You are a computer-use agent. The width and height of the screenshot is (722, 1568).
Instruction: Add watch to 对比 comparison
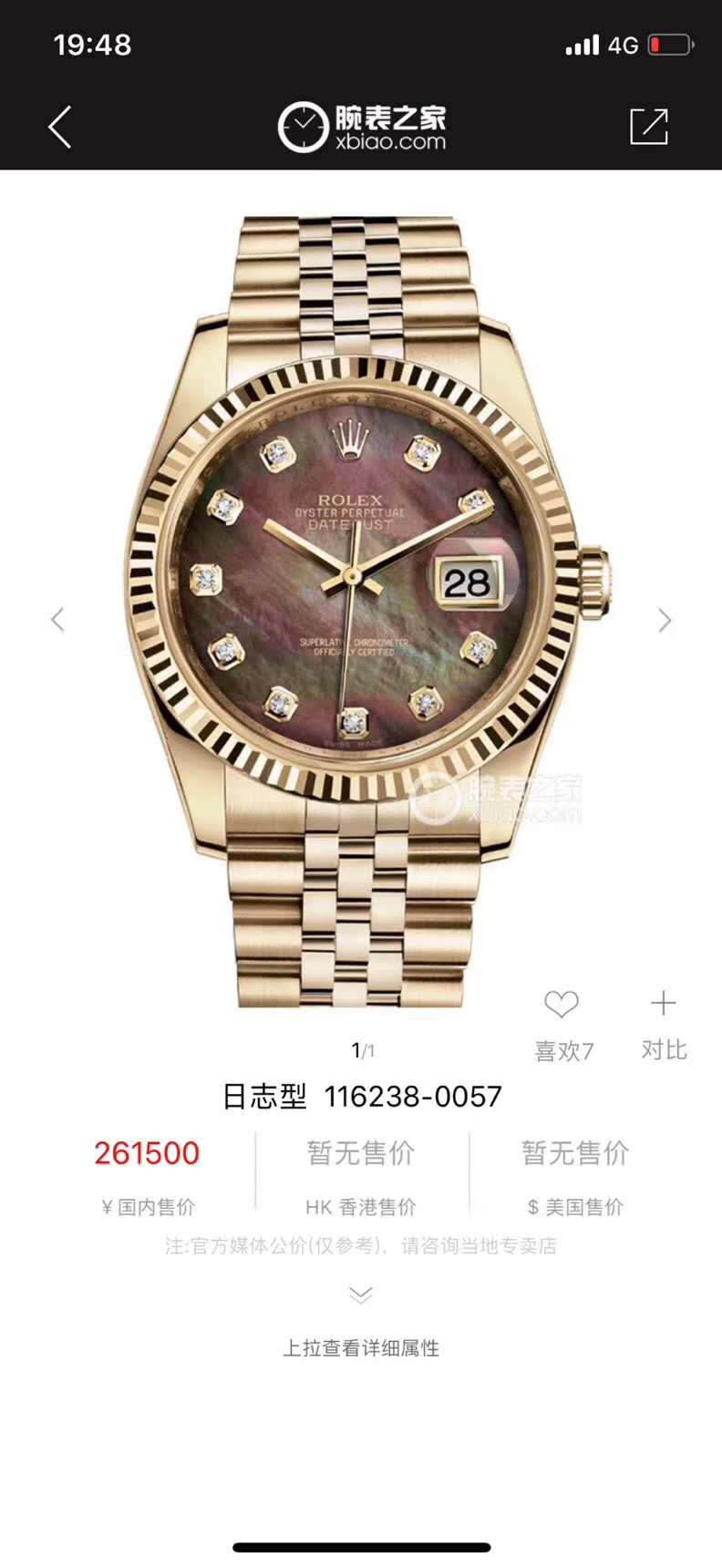tap(664, 1005)
